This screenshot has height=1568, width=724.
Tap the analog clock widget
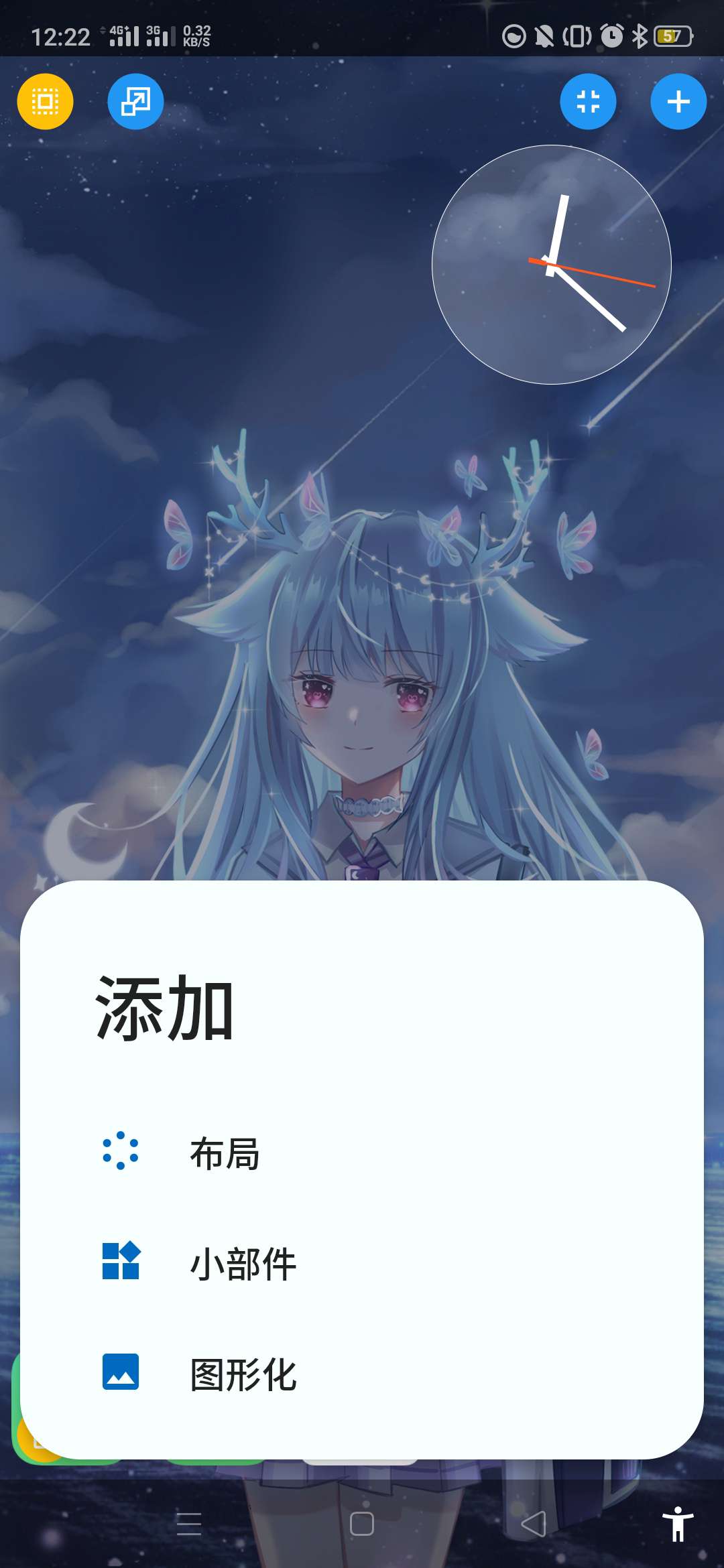[551, 265]
